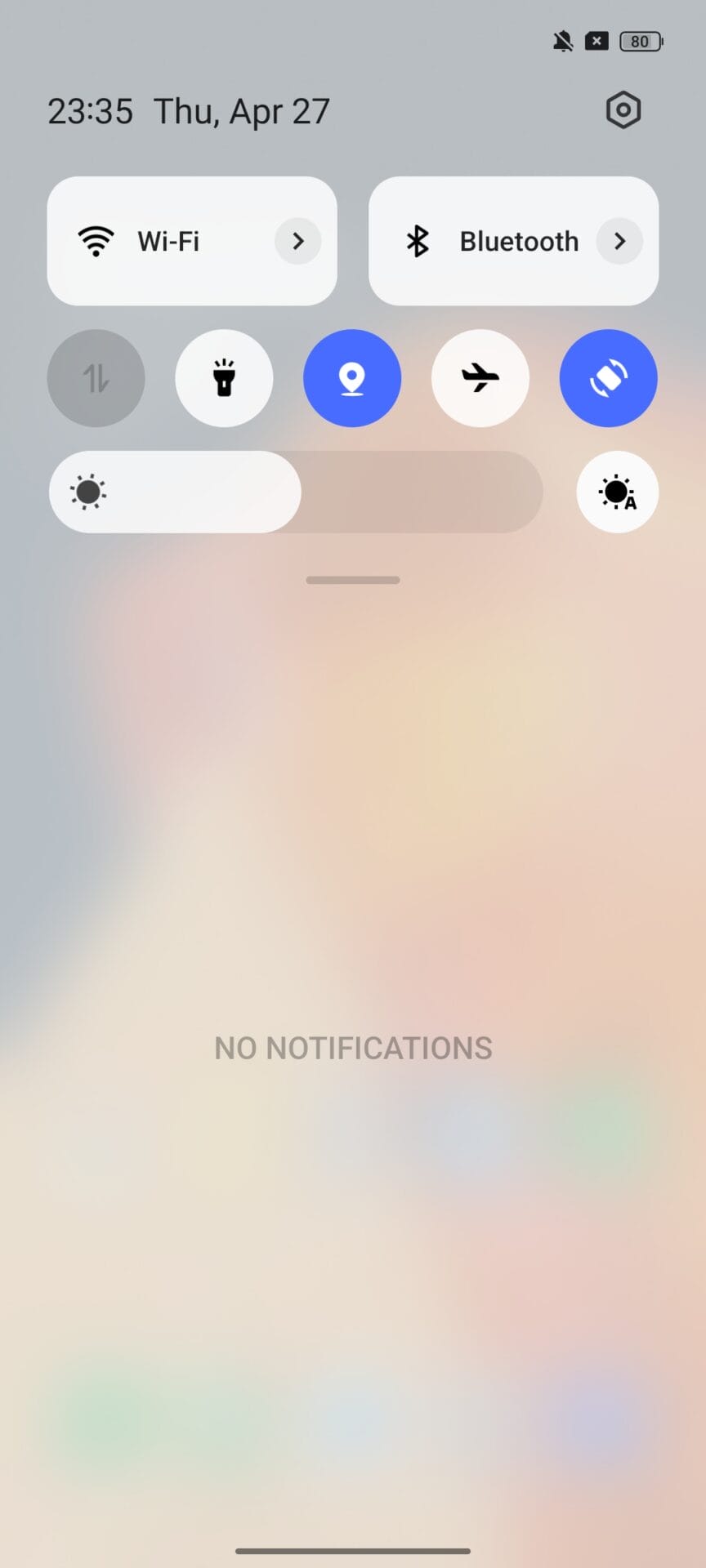Toggle auto brightness

pyautogui.click(x=617, y=492)
